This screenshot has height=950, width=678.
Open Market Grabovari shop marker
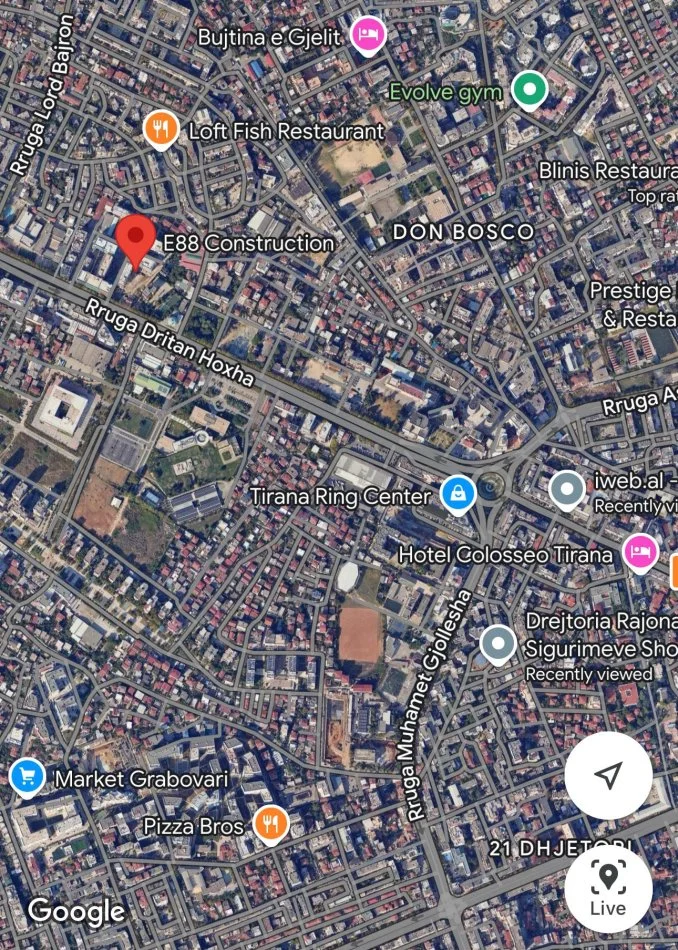27,777
